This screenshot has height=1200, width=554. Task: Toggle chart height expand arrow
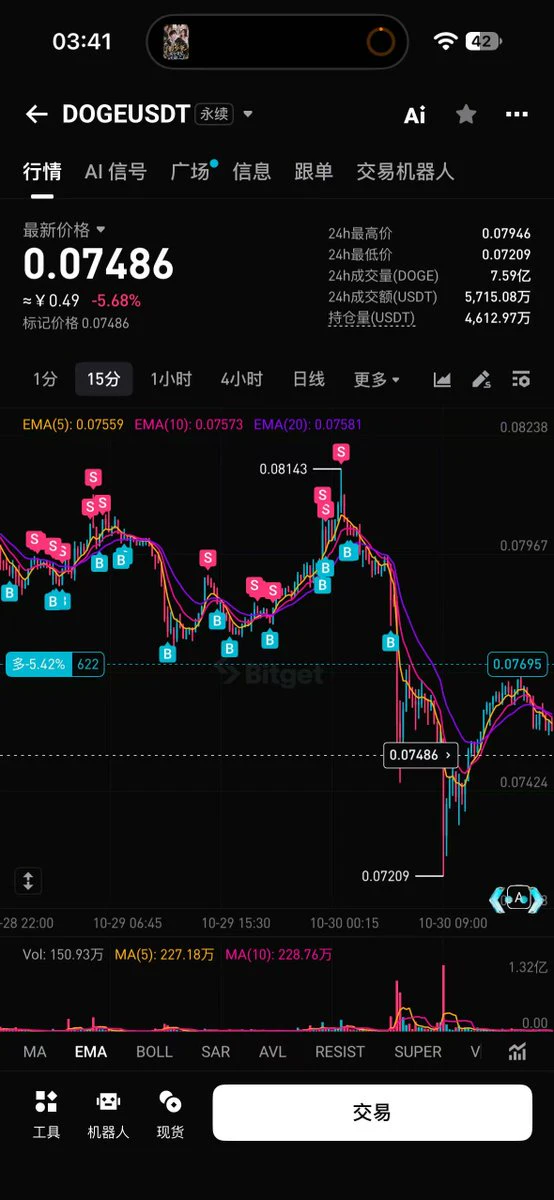pyautogui.click(x=28, y=881)
